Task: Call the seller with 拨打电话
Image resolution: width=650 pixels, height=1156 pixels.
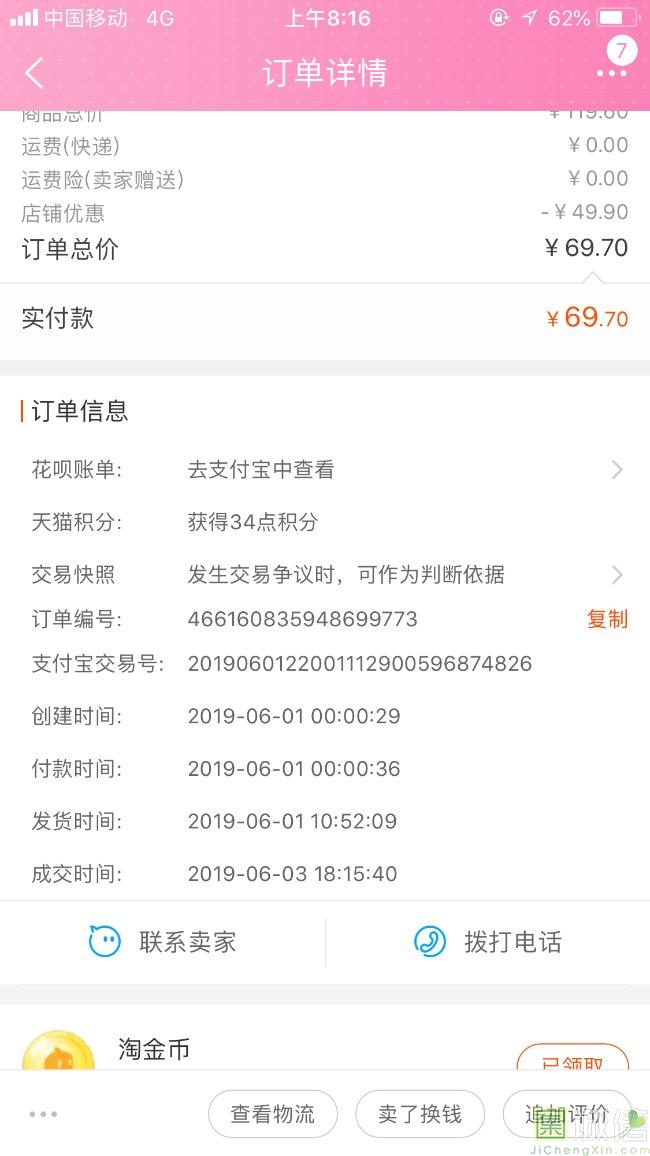Action: point(488,942)
